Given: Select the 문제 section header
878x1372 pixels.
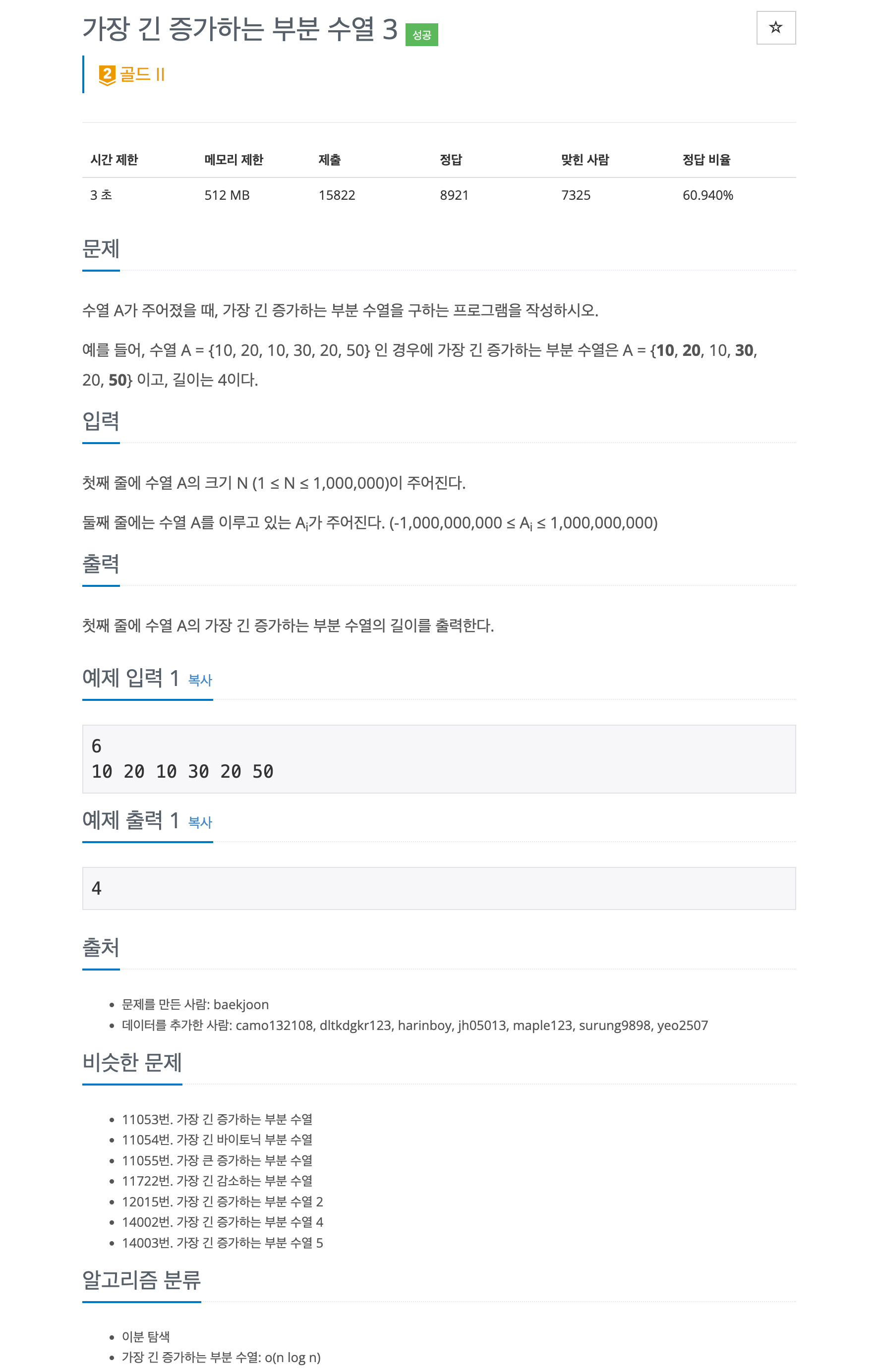Looking at the screenshot, I should coord(101,248).
